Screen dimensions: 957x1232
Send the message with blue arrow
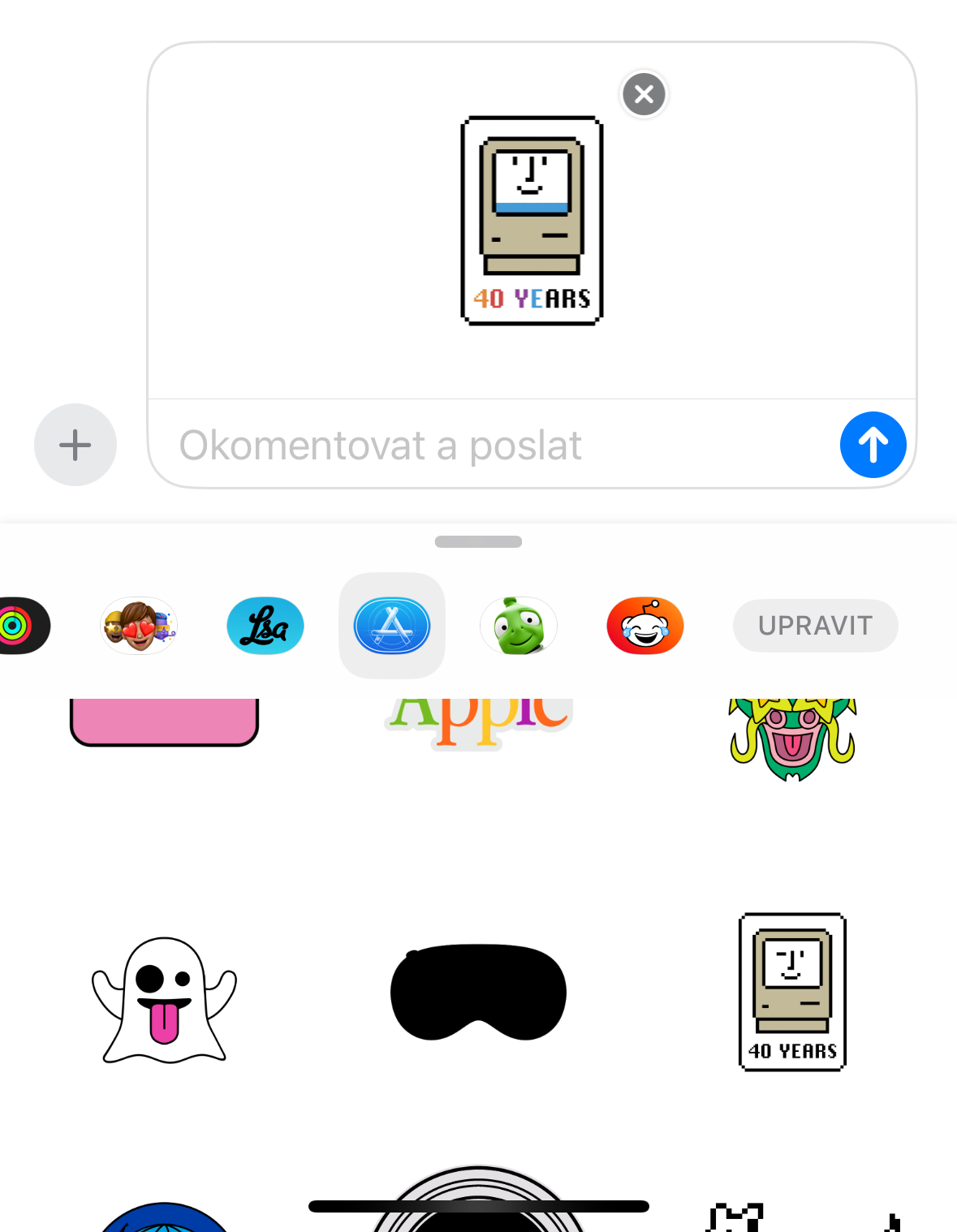click(873, 445)
